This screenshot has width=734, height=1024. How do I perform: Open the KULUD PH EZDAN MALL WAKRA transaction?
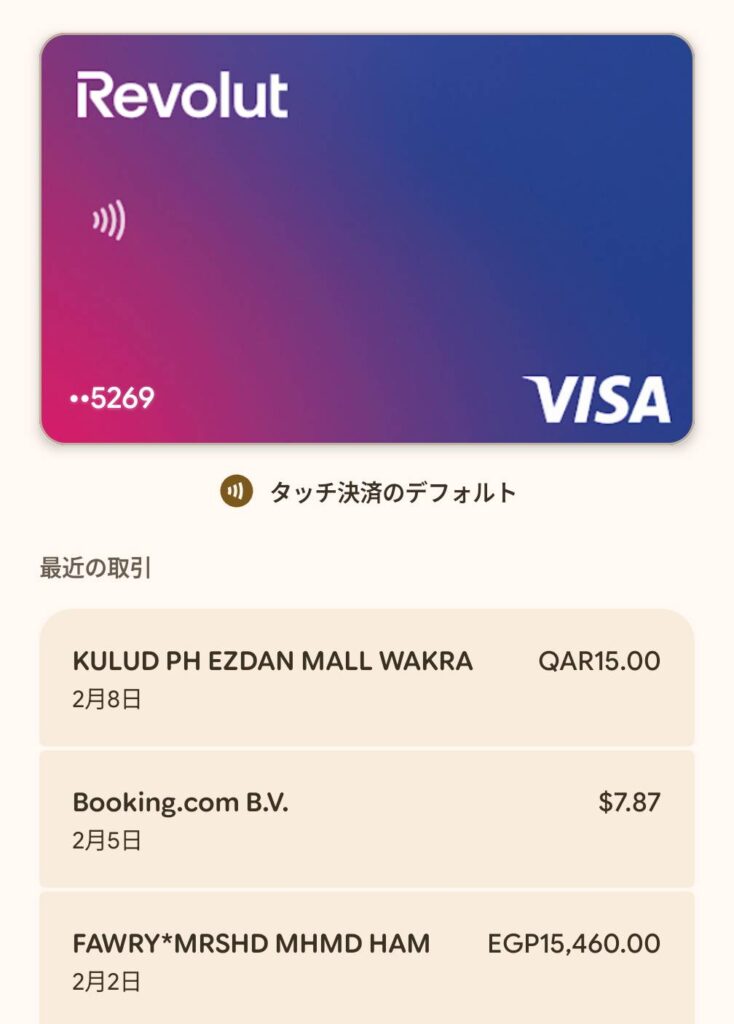click(366, 678)
